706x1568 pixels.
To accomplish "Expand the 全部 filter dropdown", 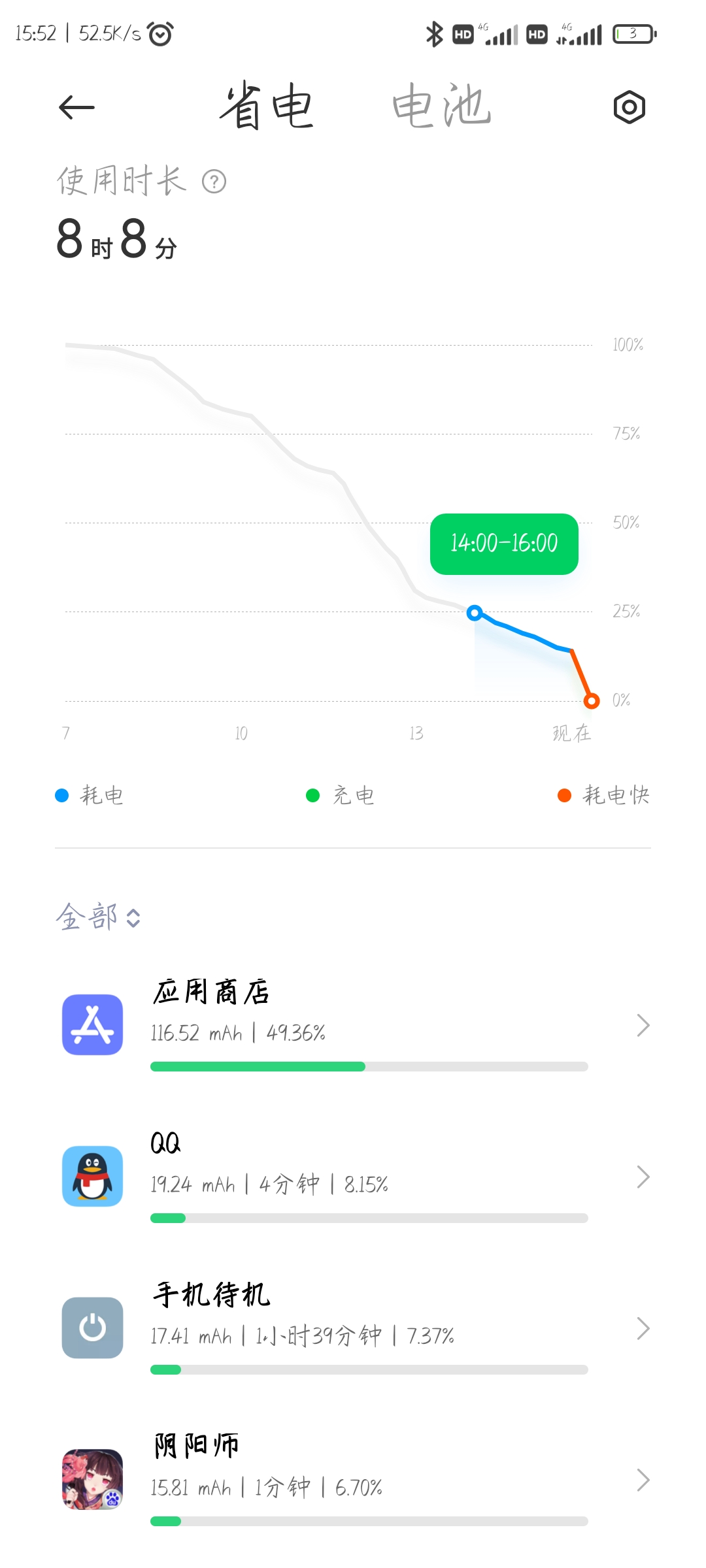I will pos(98,917).
